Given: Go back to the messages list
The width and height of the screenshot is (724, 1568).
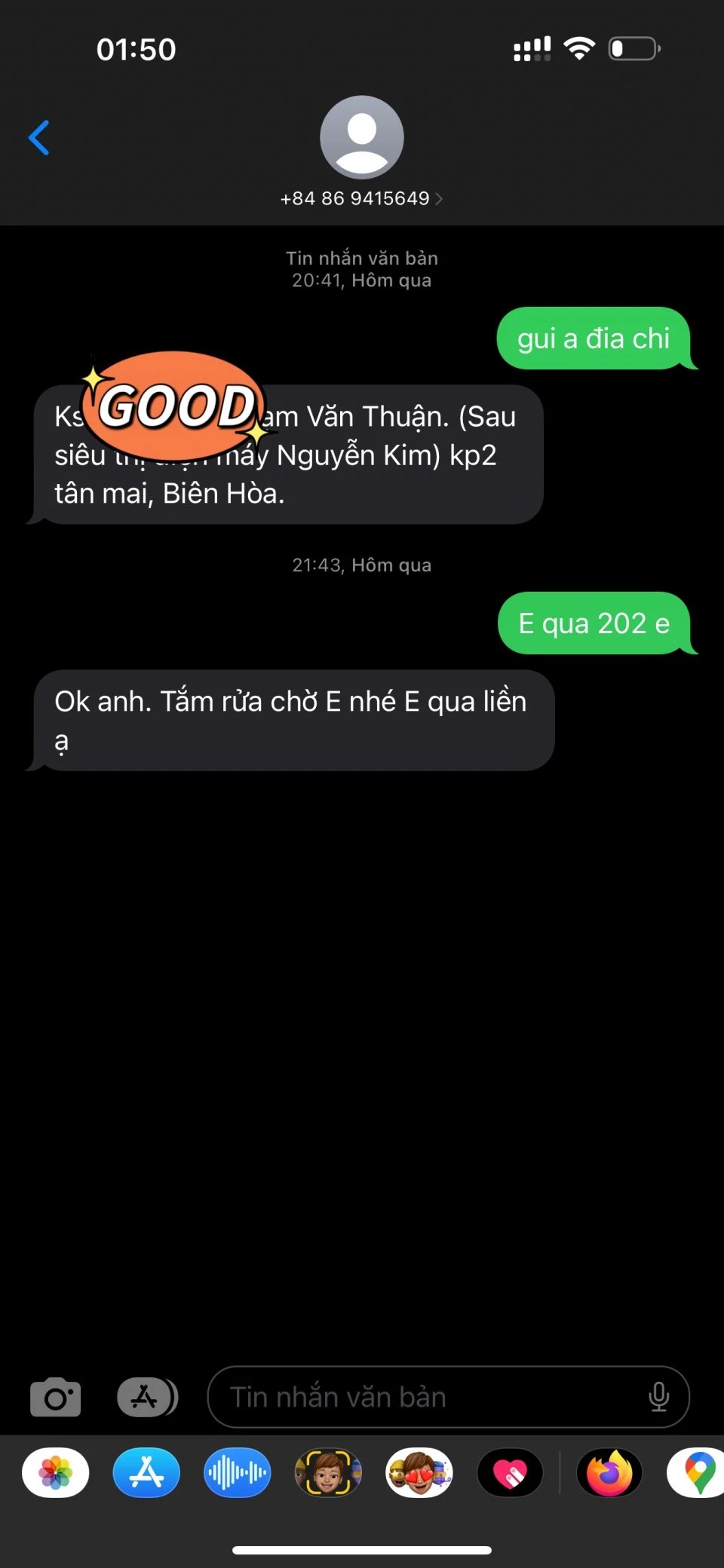Looking at the screenshot, I should 39,138.
